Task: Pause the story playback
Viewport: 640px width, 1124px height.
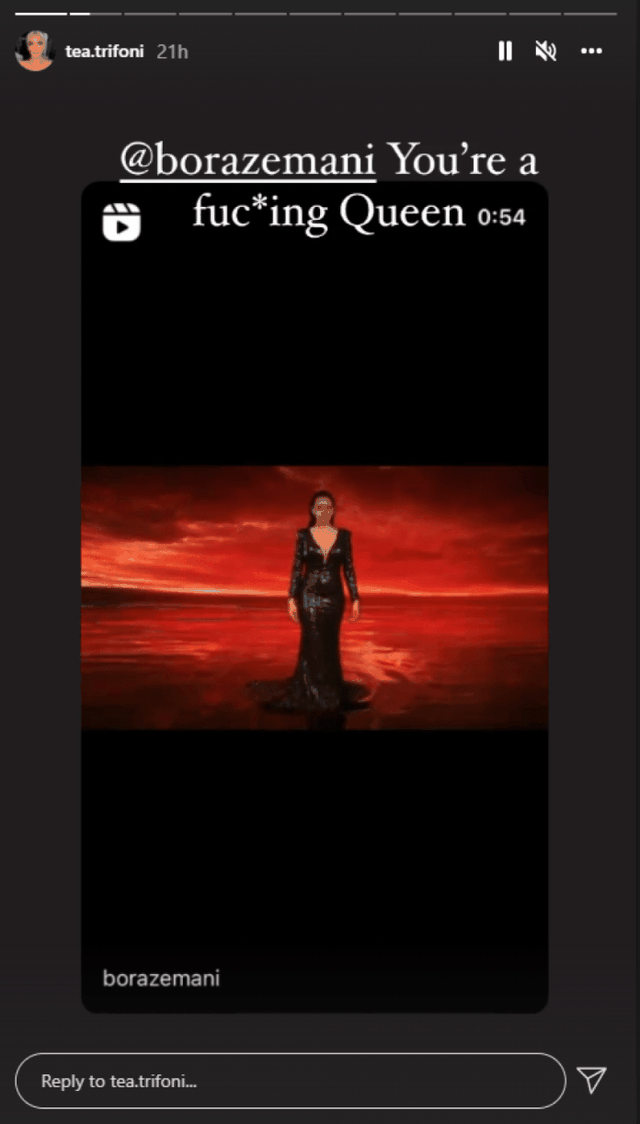Action: [505, 51]
